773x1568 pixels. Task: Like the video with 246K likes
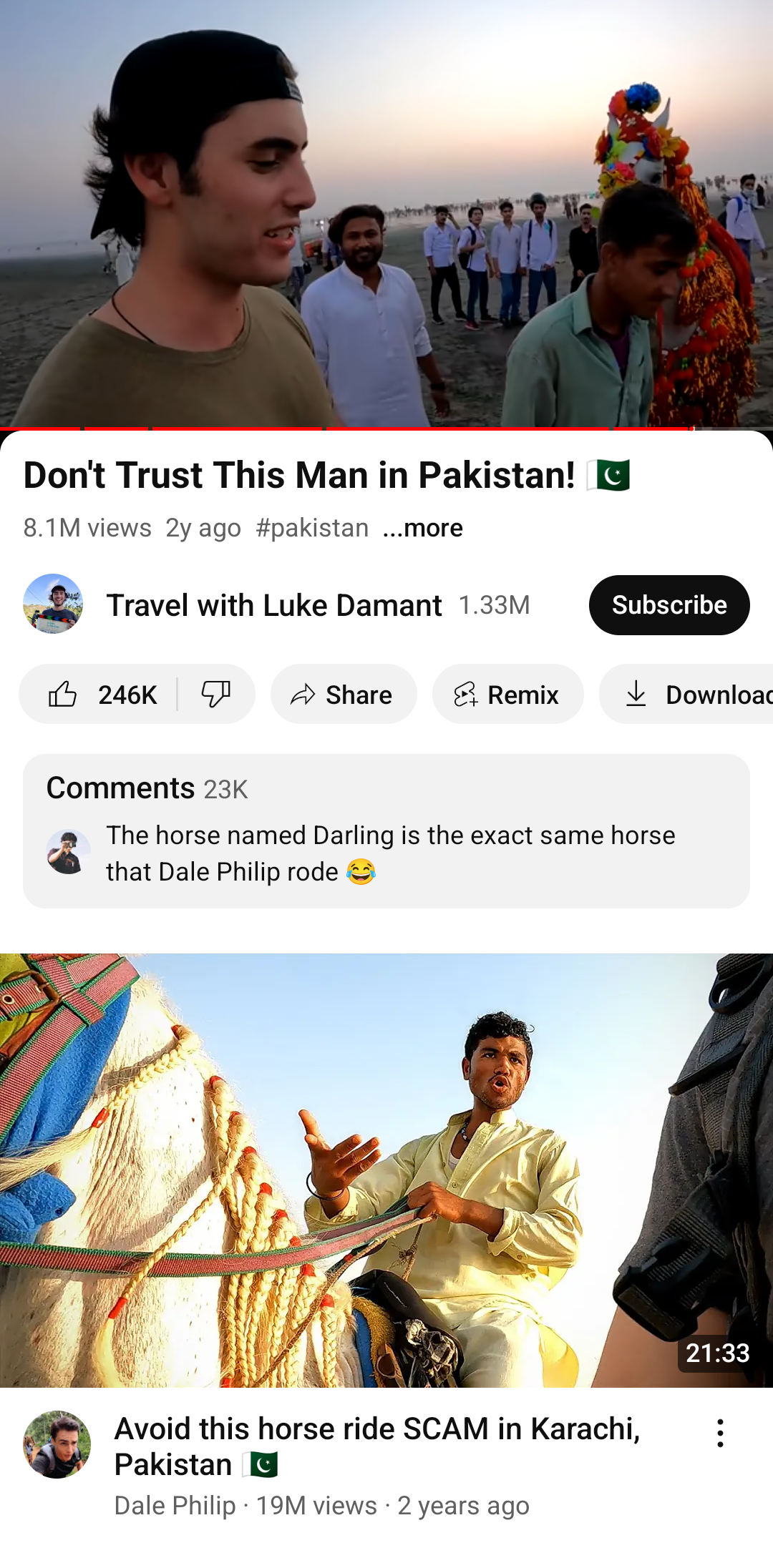100,694
